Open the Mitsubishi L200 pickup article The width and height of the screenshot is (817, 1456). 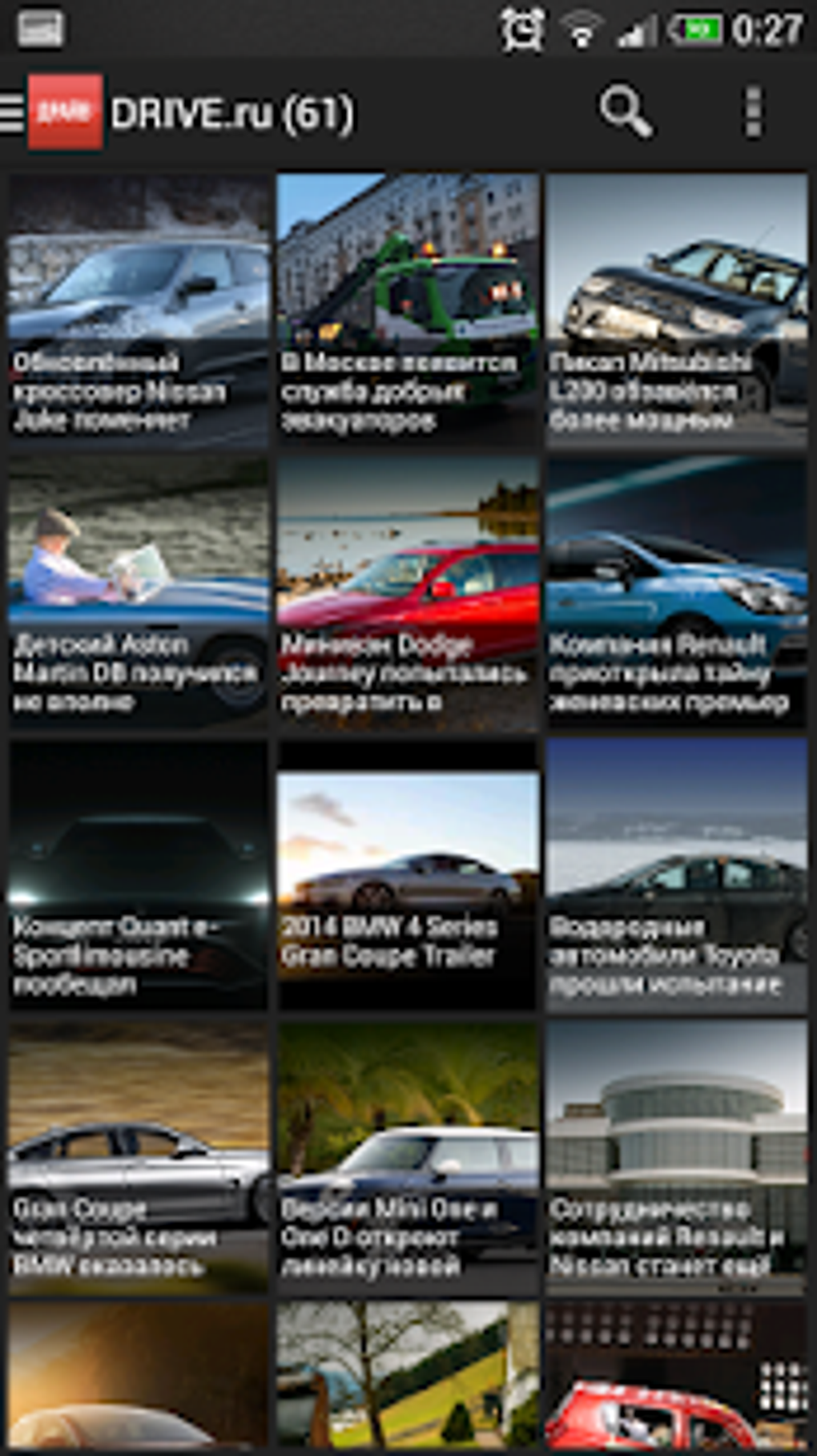point(676,311)
